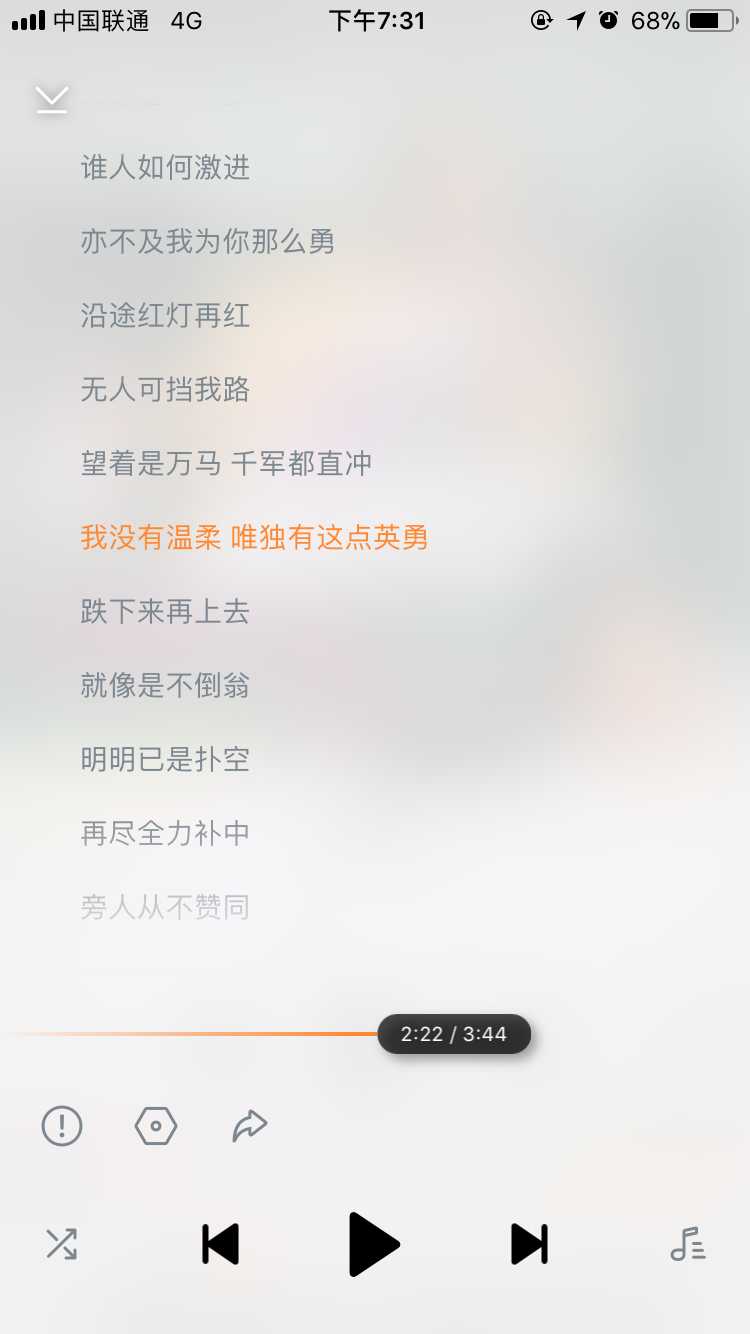The image size is (750, 1334).
Task: Report an issue with this song
Action: 62,1125
